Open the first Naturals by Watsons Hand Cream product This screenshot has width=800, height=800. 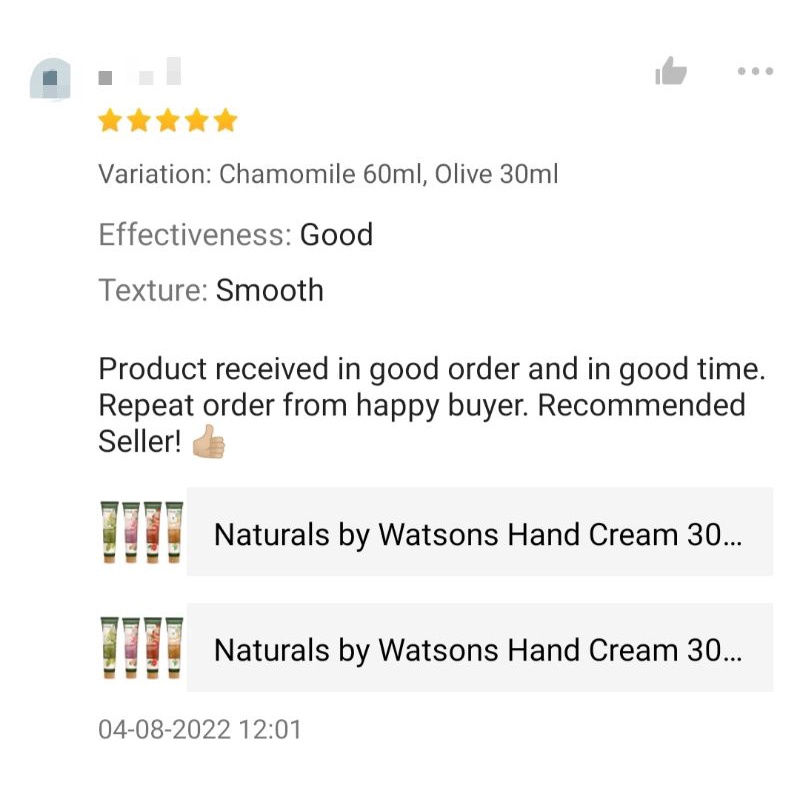436,532
